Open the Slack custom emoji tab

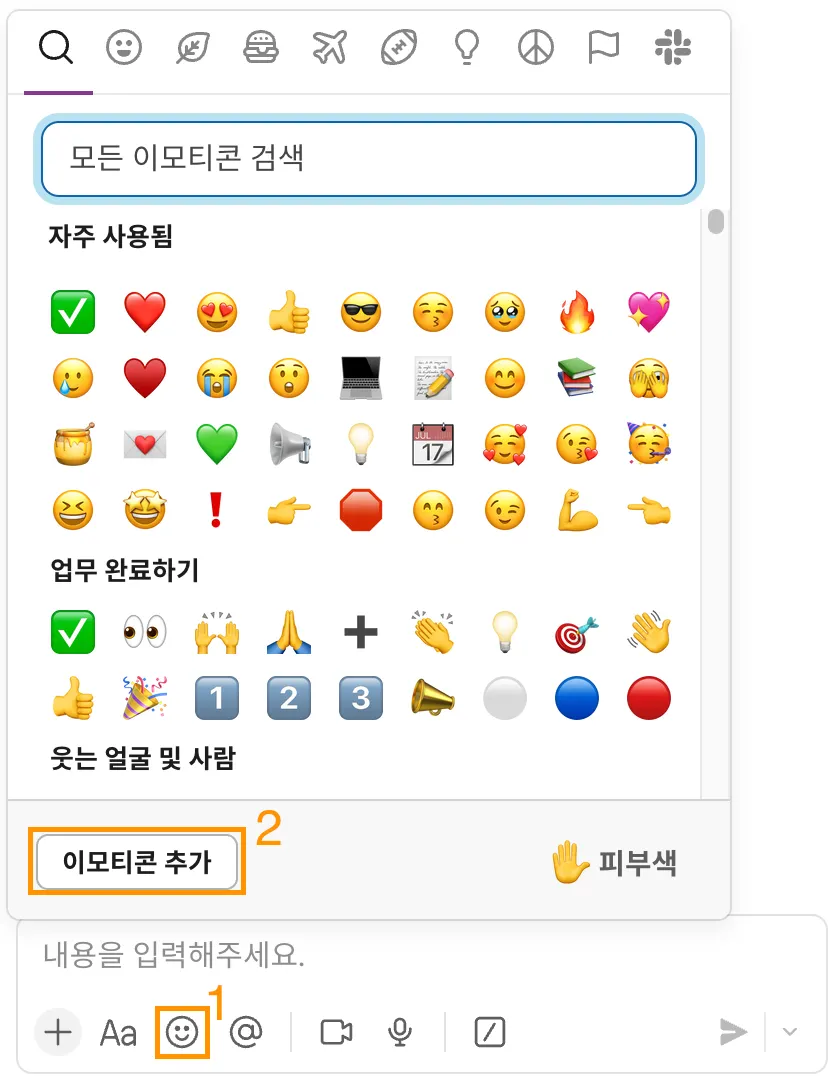[x=673, y=47]
